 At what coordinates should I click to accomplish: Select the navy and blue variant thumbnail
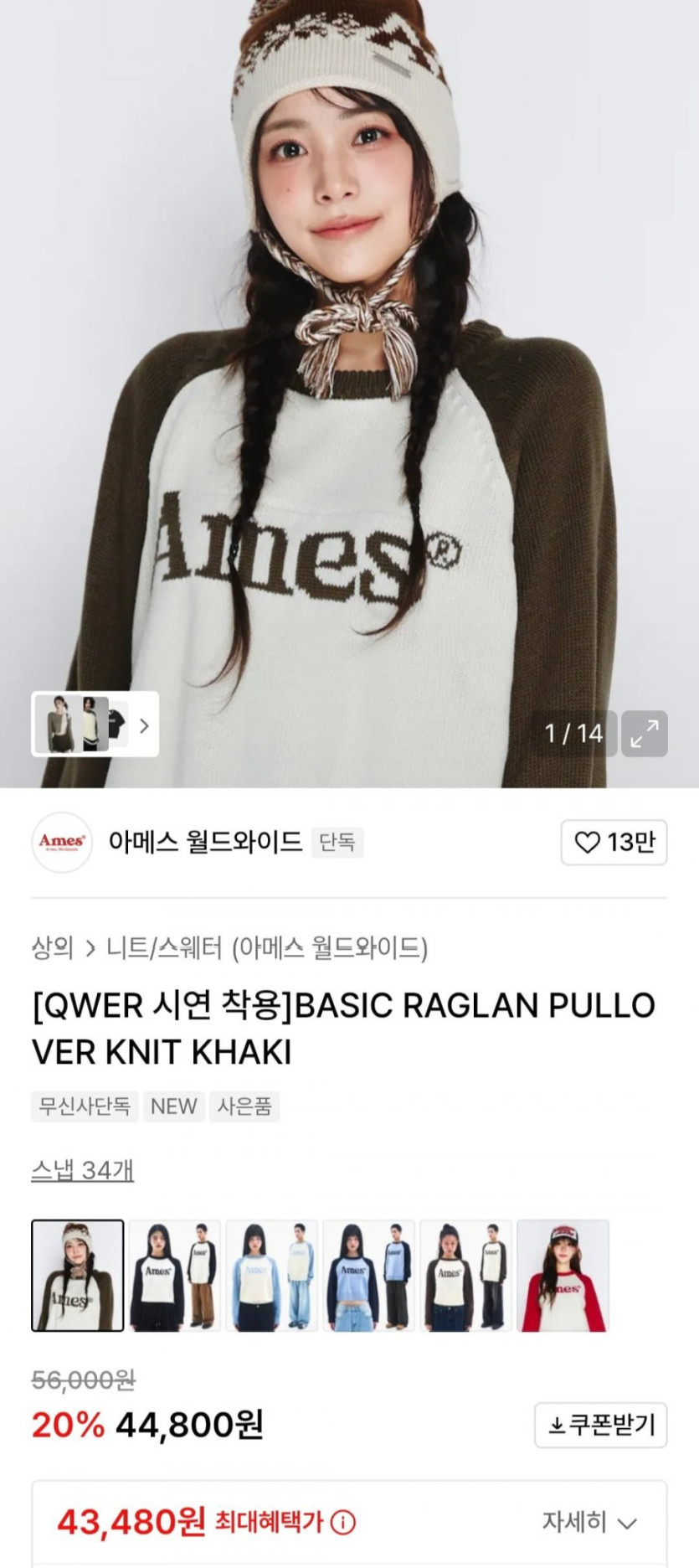(369, 1275)
